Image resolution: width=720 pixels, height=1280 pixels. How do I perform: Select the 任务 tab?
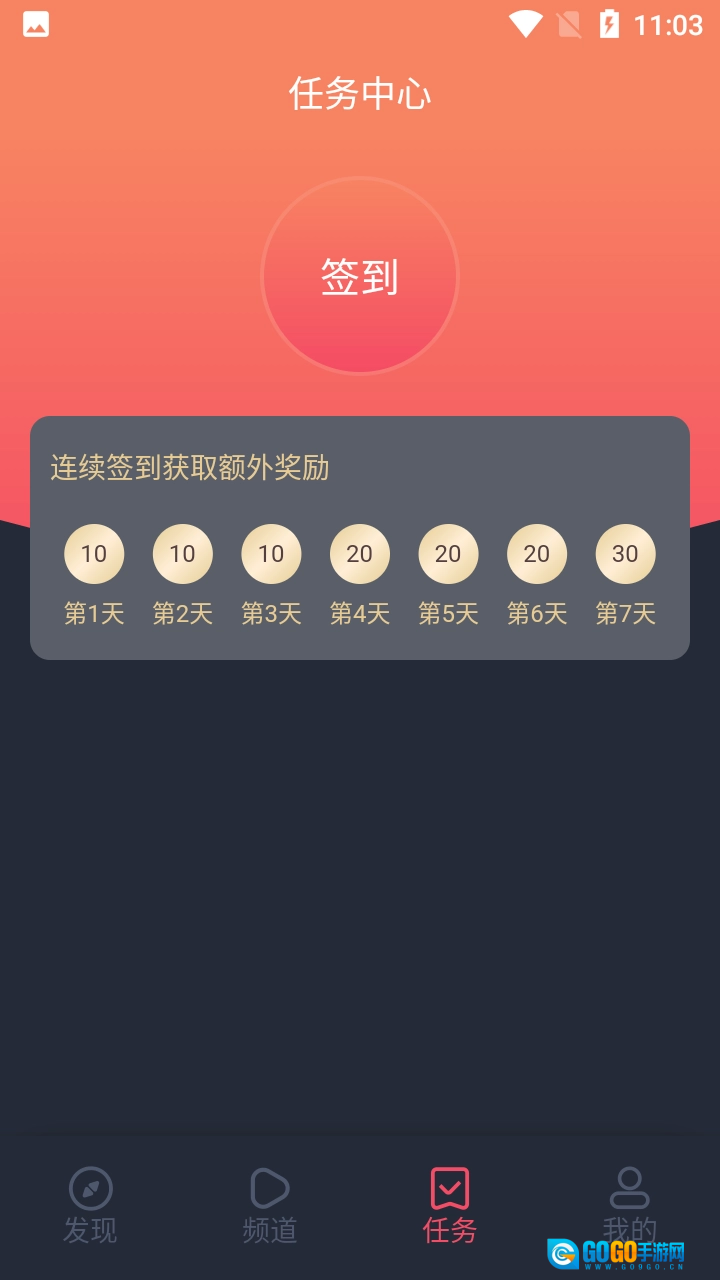click(450, 1204)
